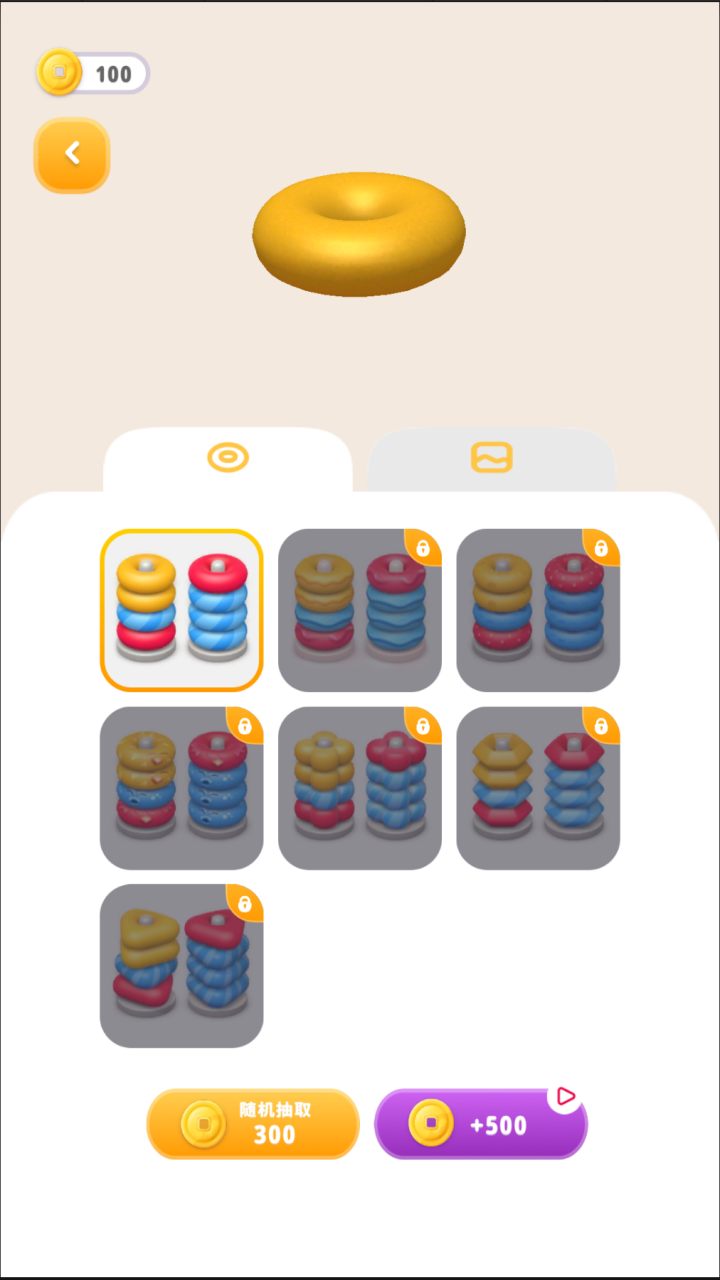This screenshot has width=720, height=1280.
Task: Switch to the ring skins tab
Action: pyautogui.click(x=228, y=459)
